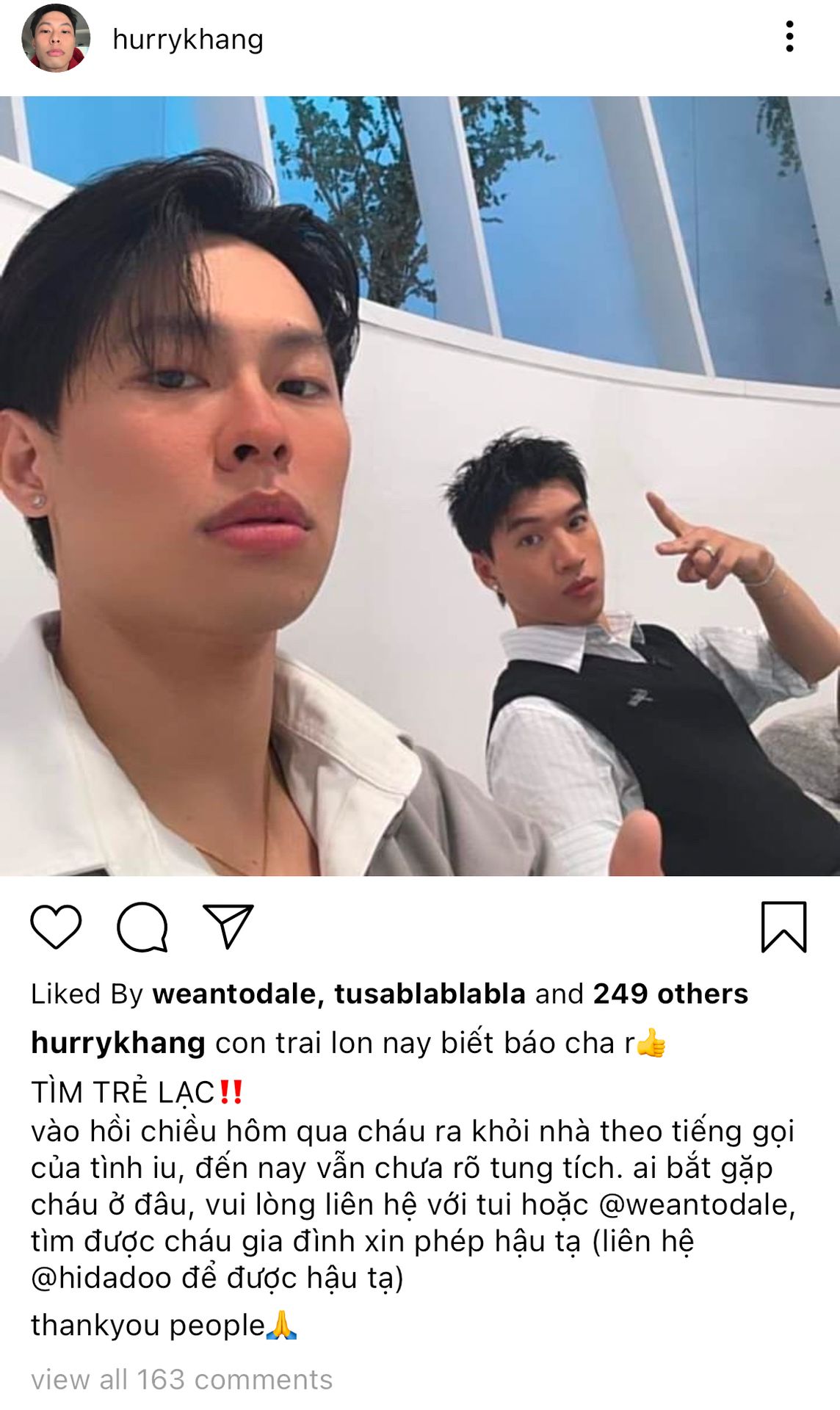Open tusablablabla in the liked-by line

pyautogui.click(x=430, y=994)
